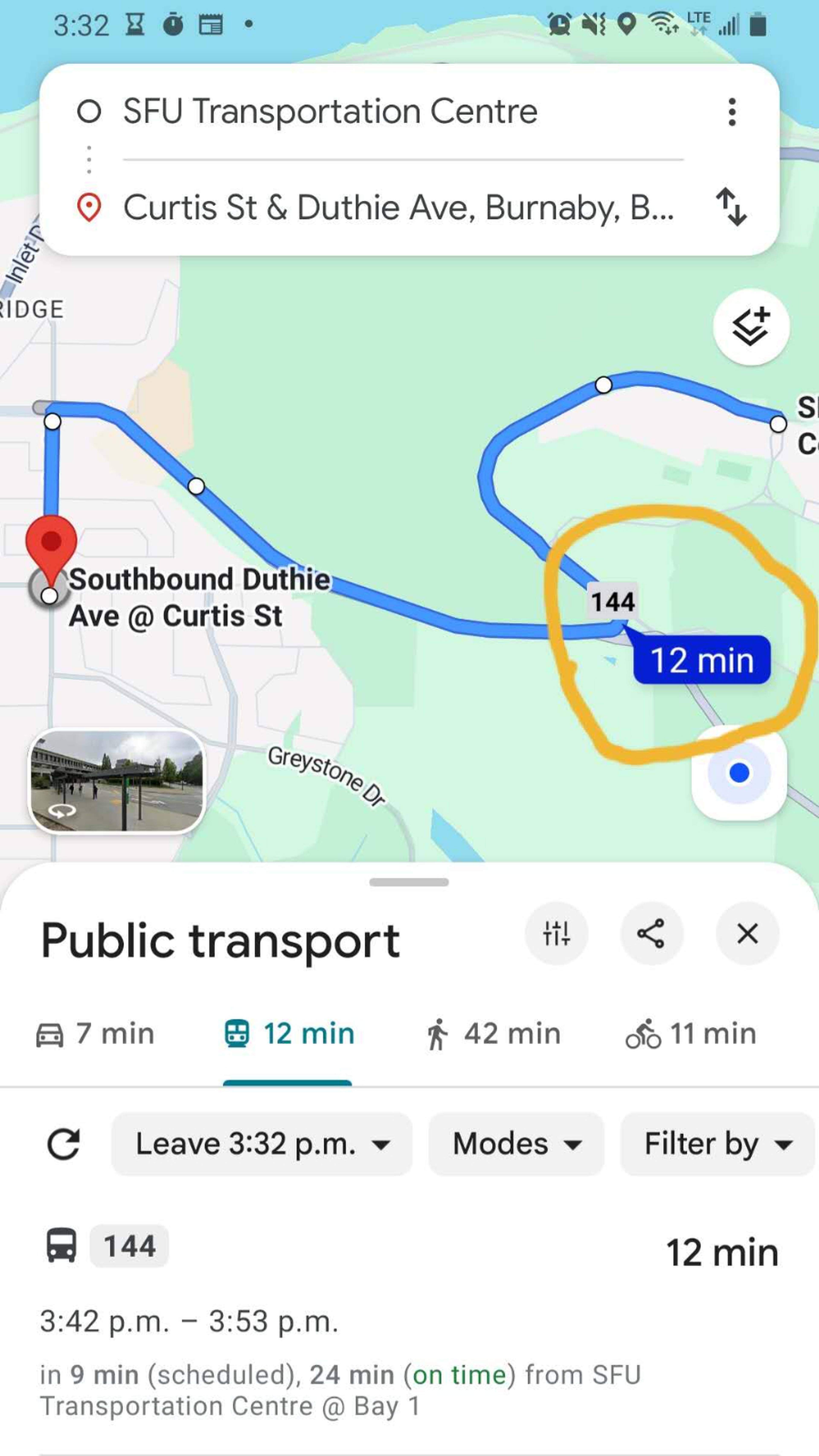819x1456 pixels.
Task: Select the transit 12 min tab
Action: point(289,1034)
